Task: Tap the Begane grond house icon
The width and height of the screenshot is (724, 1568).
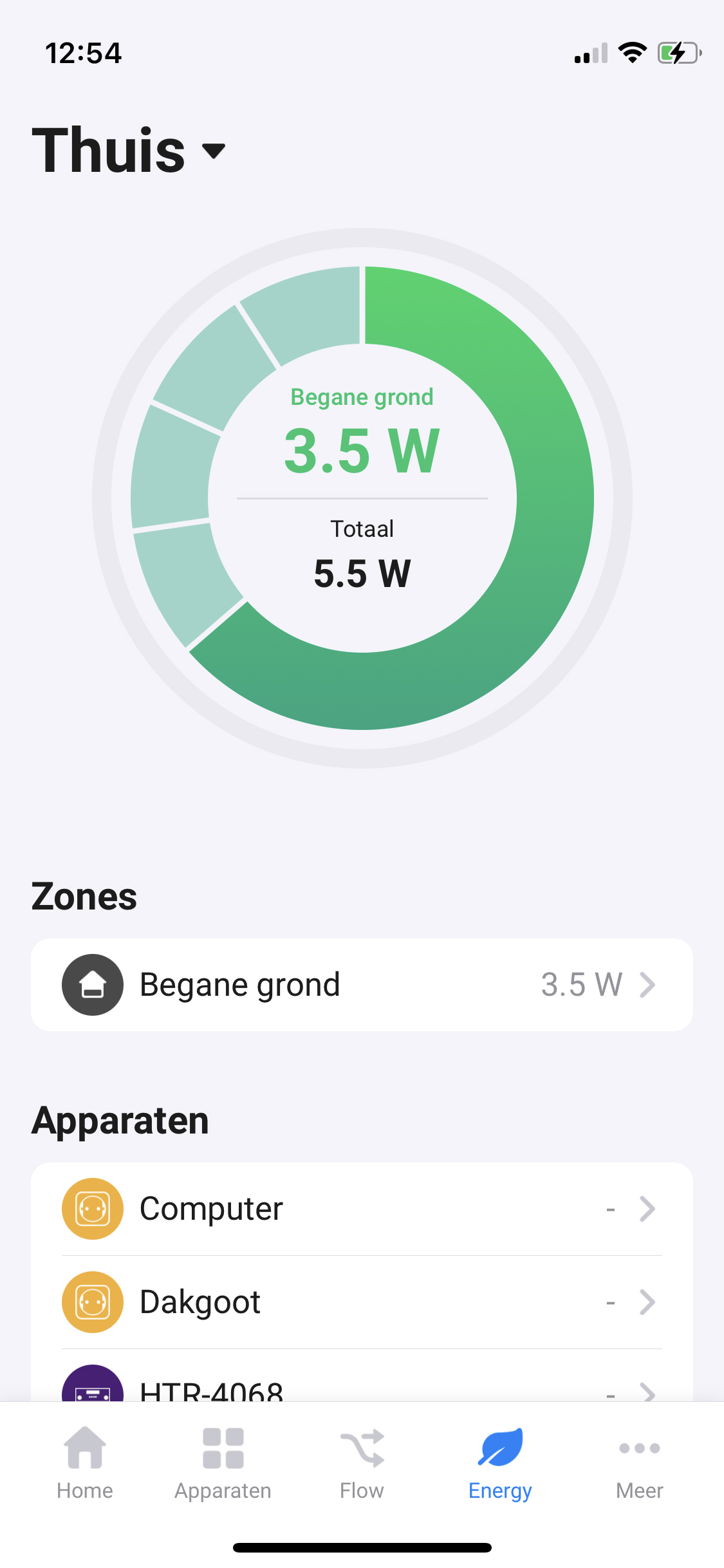Action: click(92, 984)
